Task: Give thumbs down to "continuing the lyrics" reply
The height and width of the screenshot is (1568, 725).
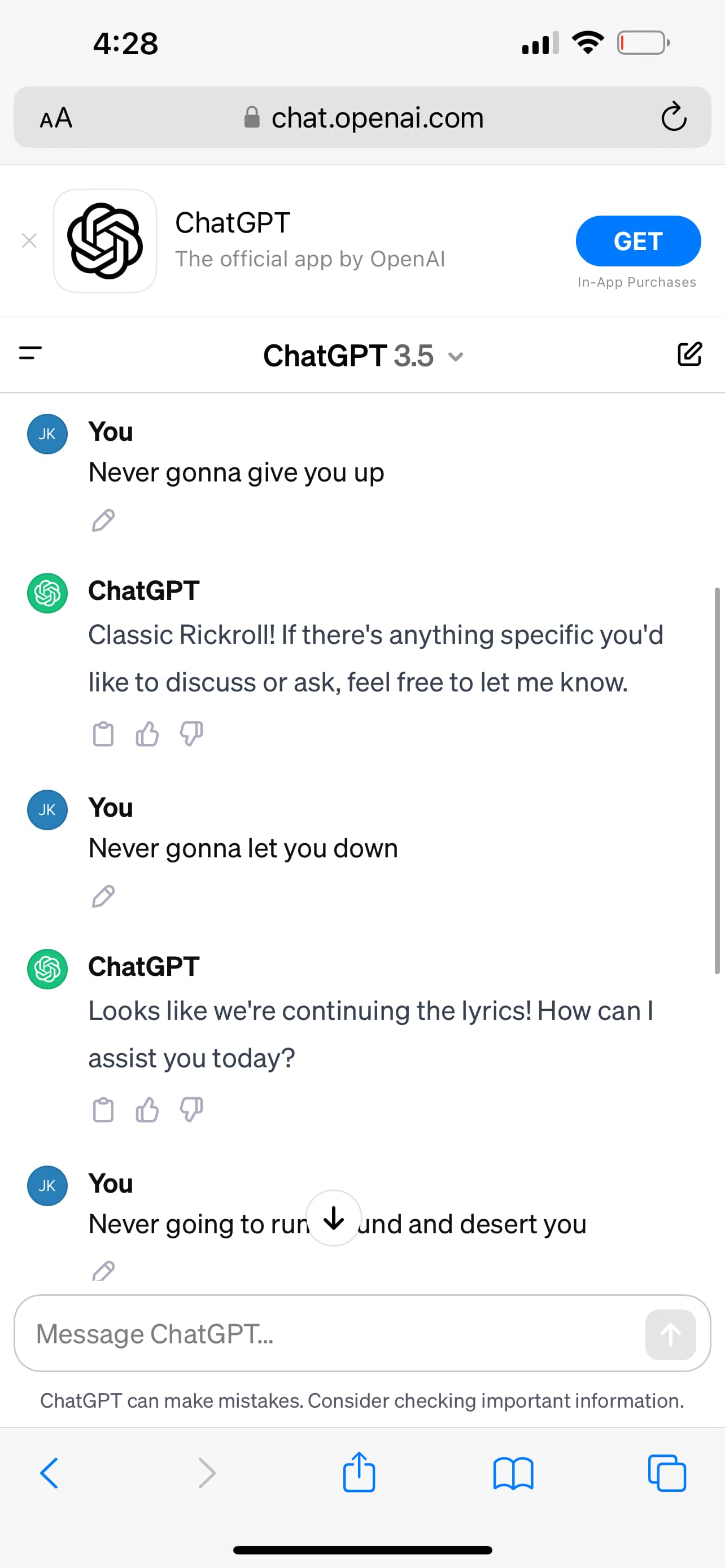Action: [191, 1110]
